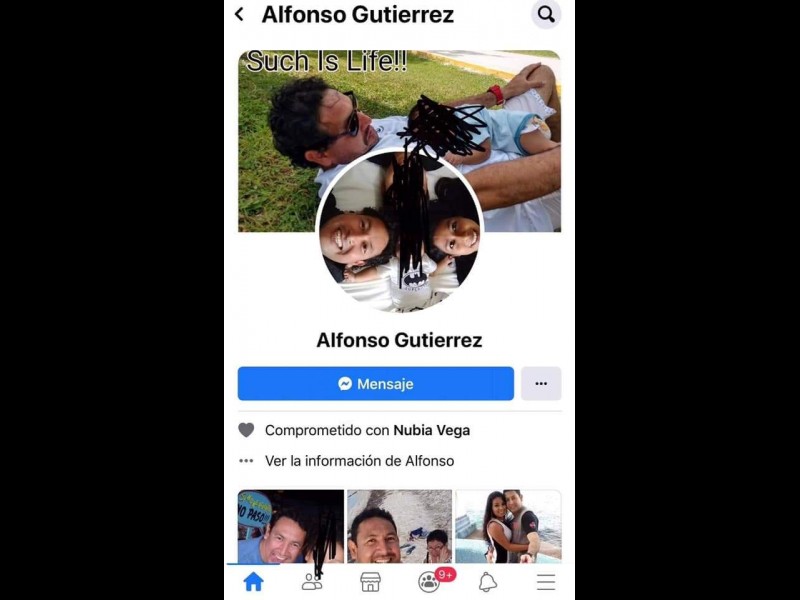The width and height of the screenshot is (800, 600).
Task: Open the Marketplace tab
Action: [370, 581]
